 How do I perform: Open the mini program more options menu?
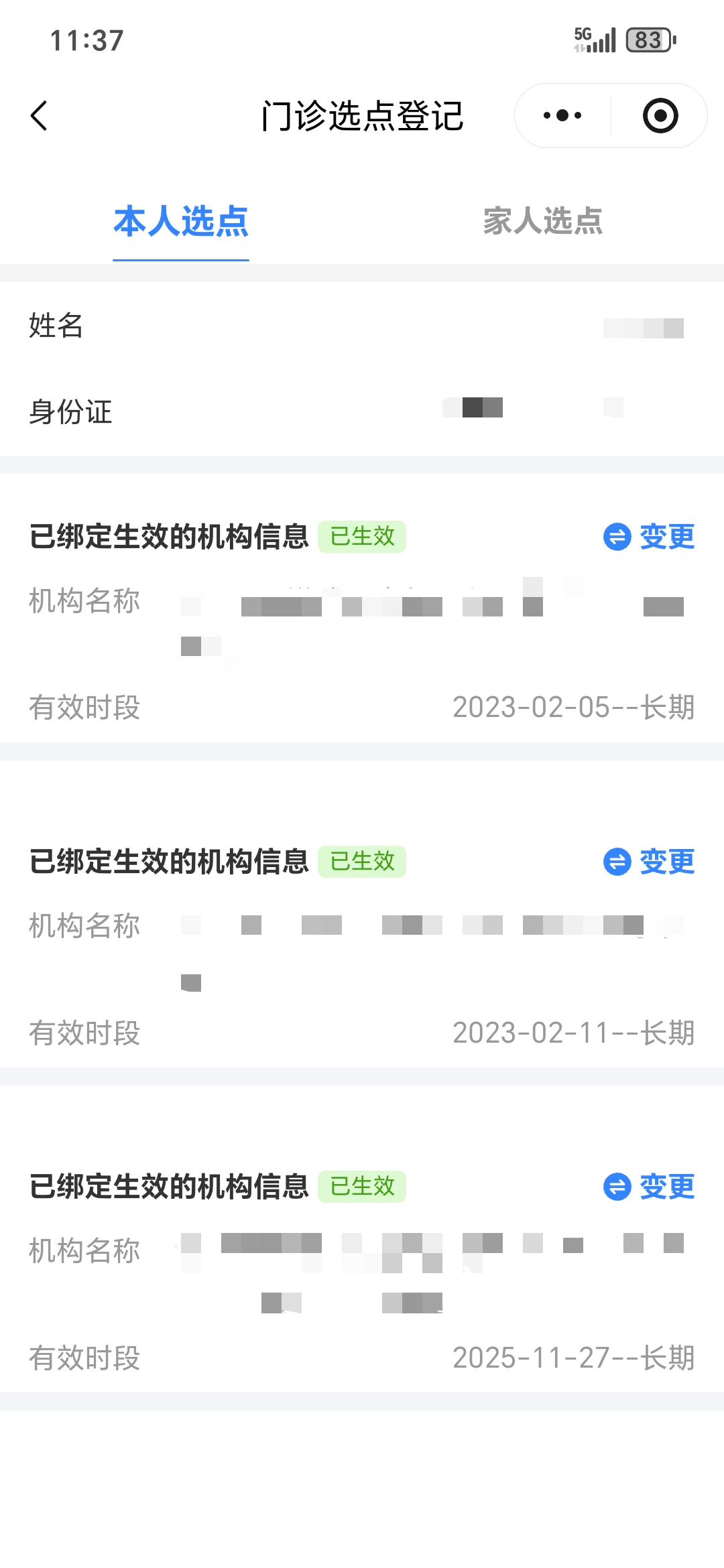tap(562, 116)
